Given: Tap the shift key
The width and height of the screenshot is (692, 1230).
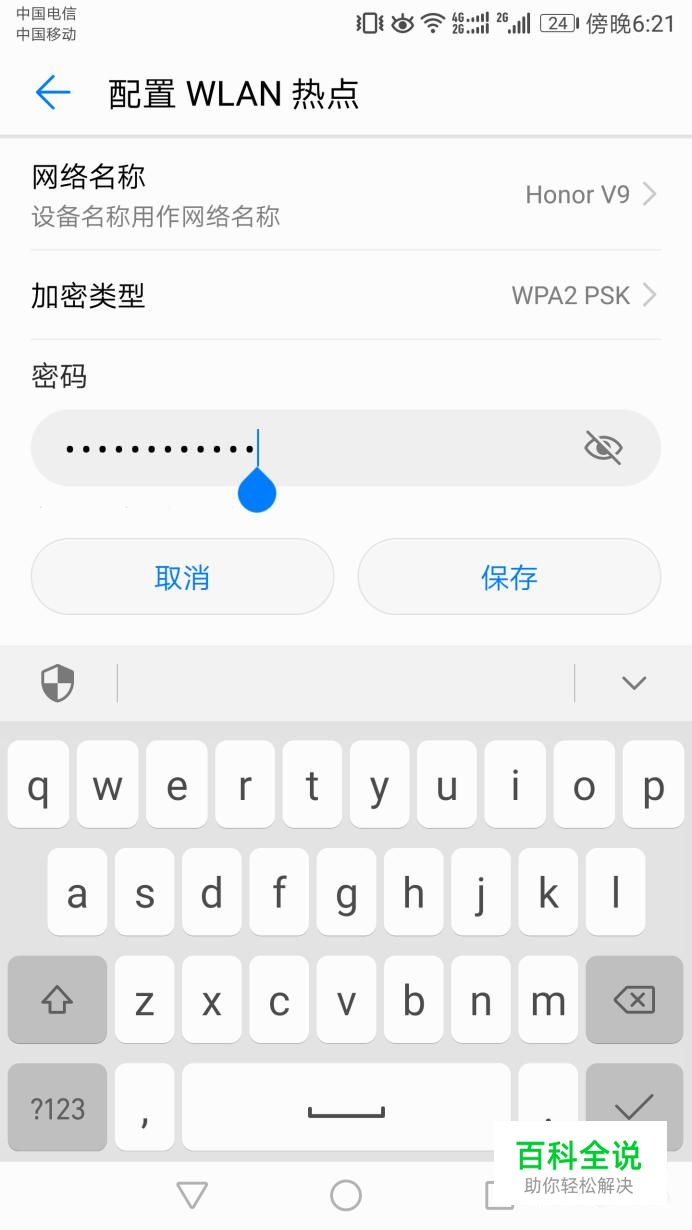Looking at the screenshot, I should pos(57,1000).
